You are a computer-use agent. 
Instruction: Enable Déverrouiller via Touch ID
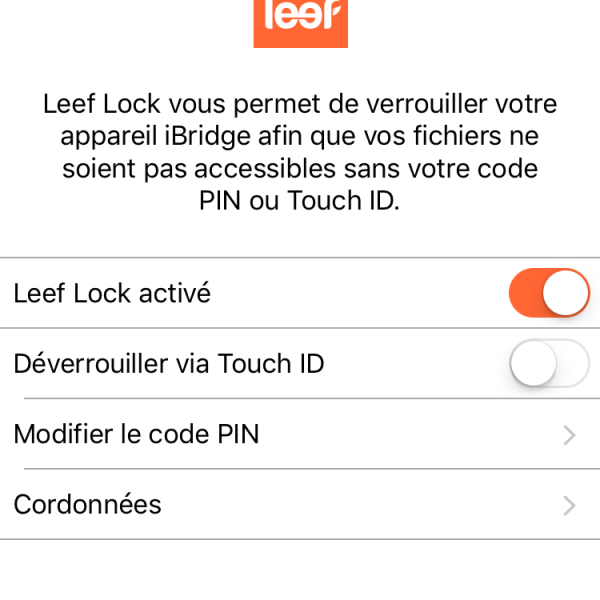549,364
